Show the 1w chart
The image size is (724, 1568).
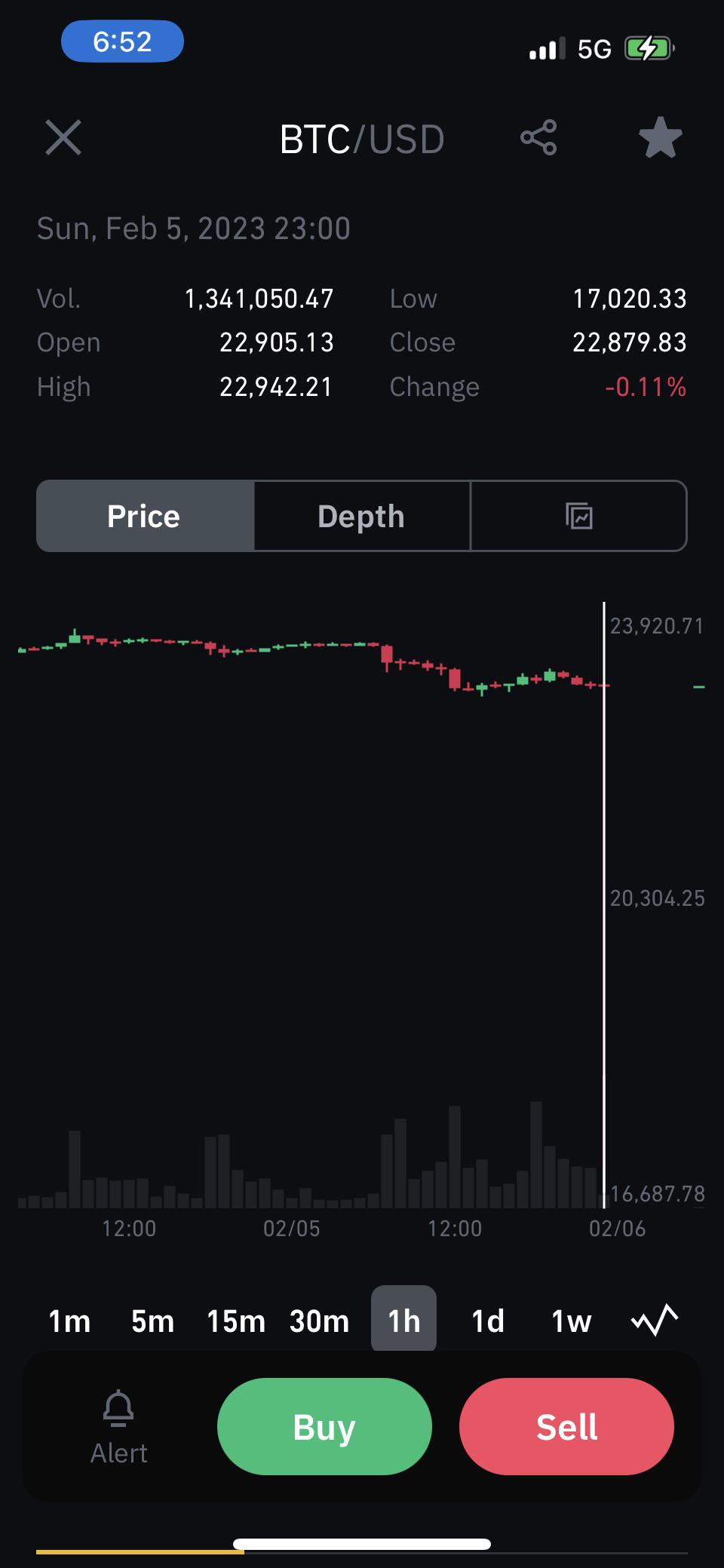click(571, 1321)
